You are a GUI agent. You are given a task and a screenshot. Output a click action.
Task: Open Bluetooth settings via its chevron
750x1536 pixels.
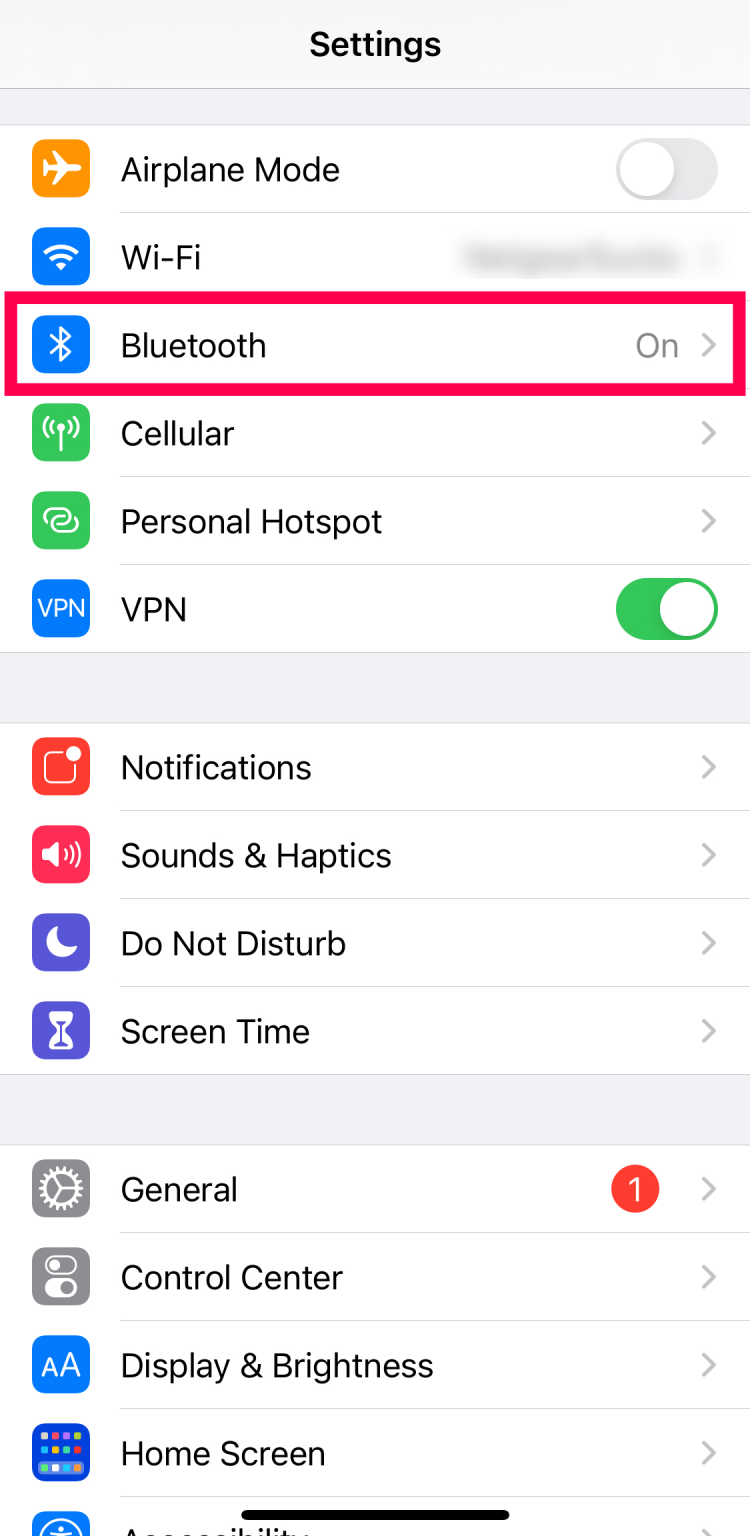tap(709, 345)
